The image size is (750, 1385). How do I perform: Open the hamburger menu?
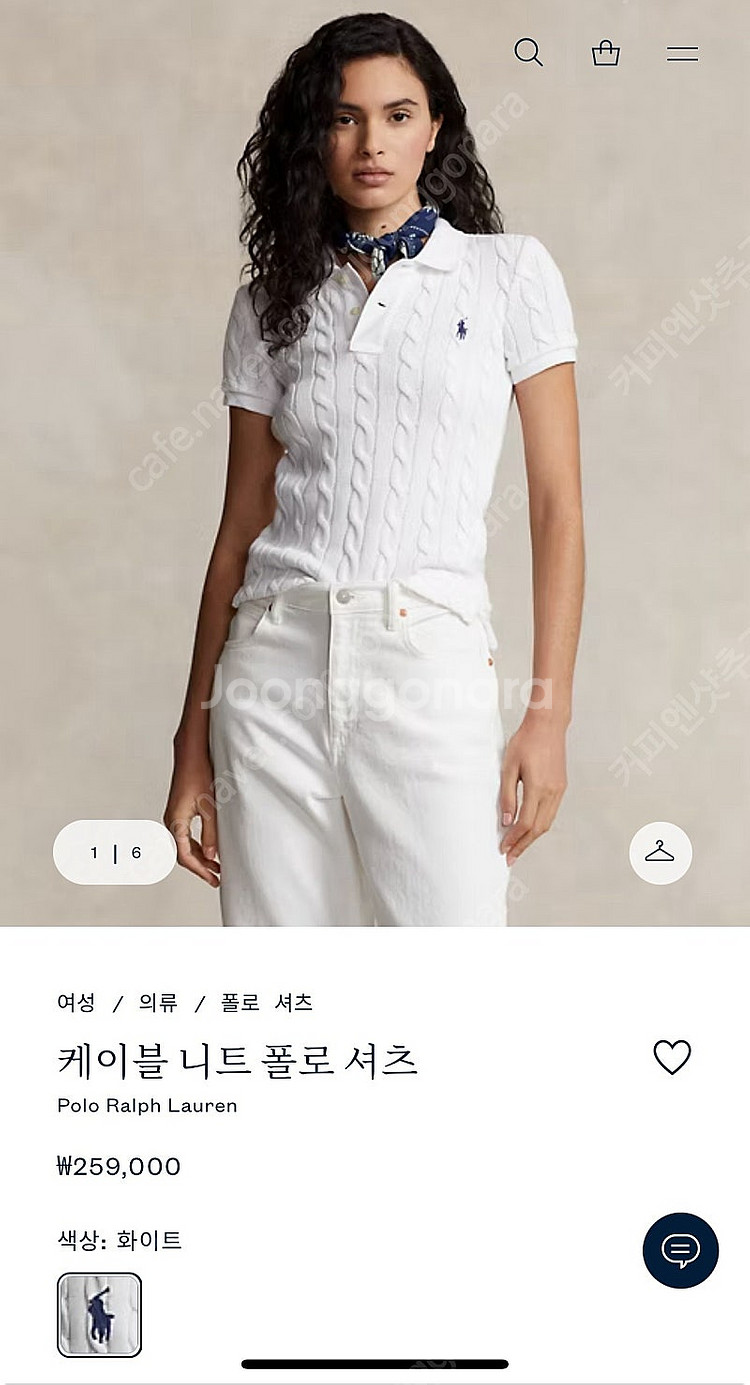click(x=682, y=53)
